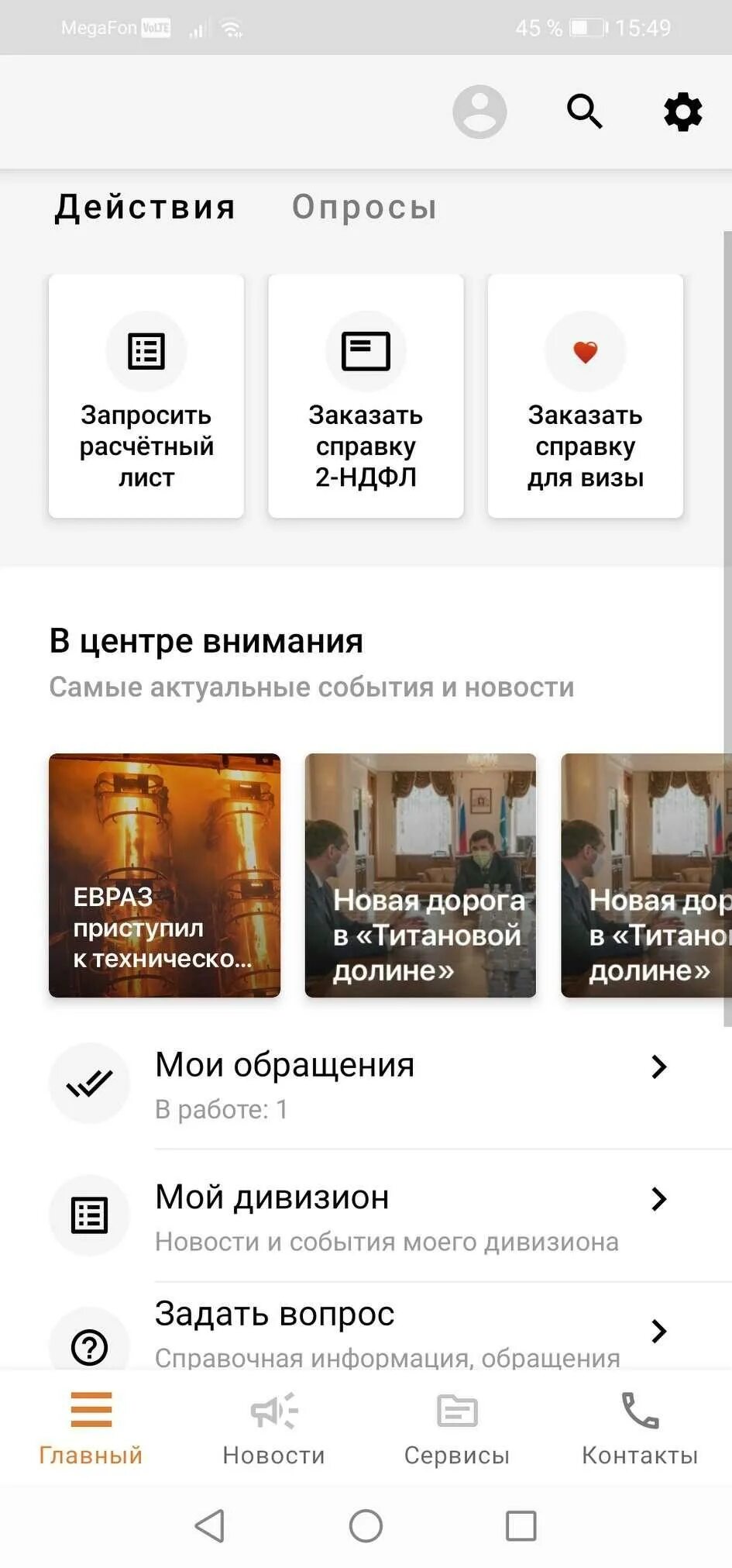Open the Контакты bottom tab
732x1568 pixels.
coord(640,1428)
